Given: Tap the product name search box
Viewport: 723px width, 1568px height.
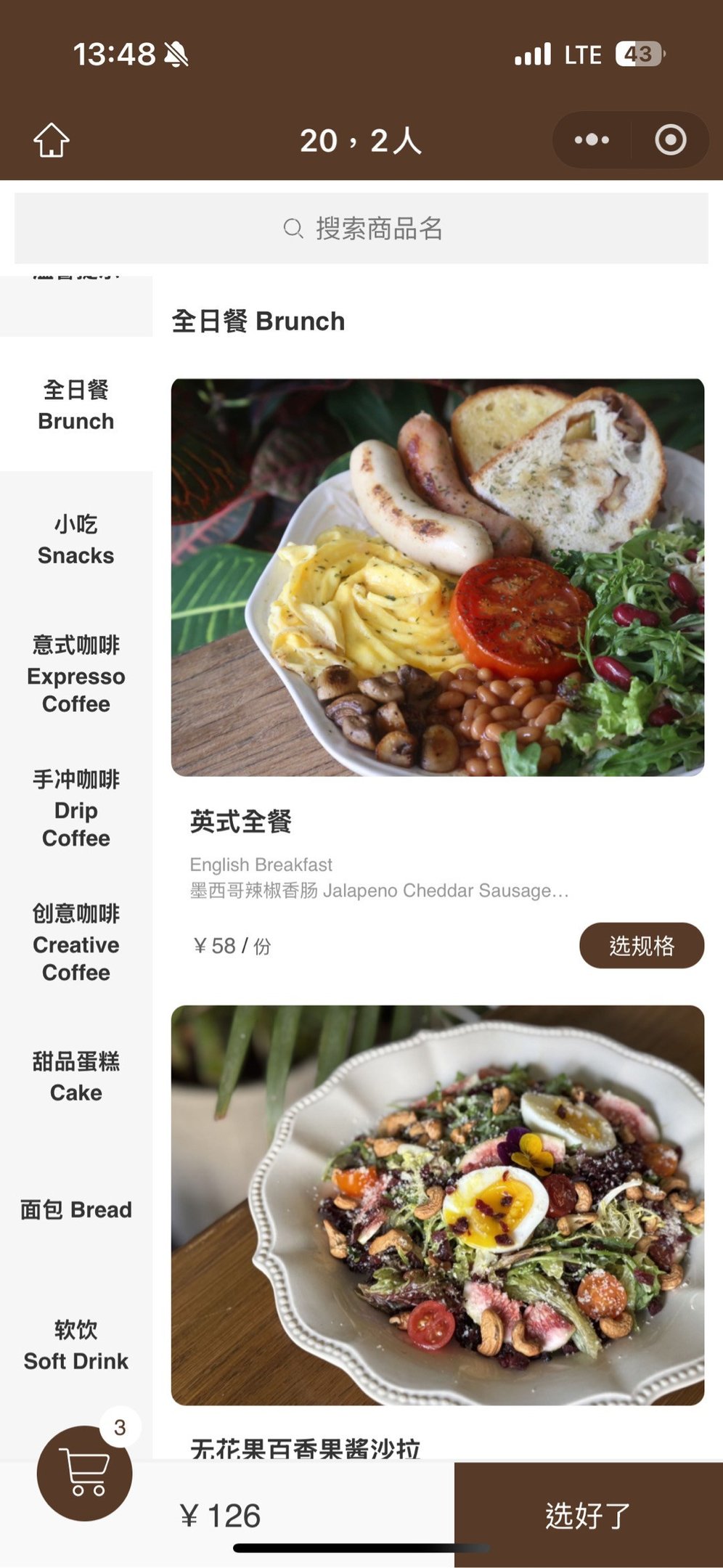Looking at the screenshot, I should tap(361, 229).
